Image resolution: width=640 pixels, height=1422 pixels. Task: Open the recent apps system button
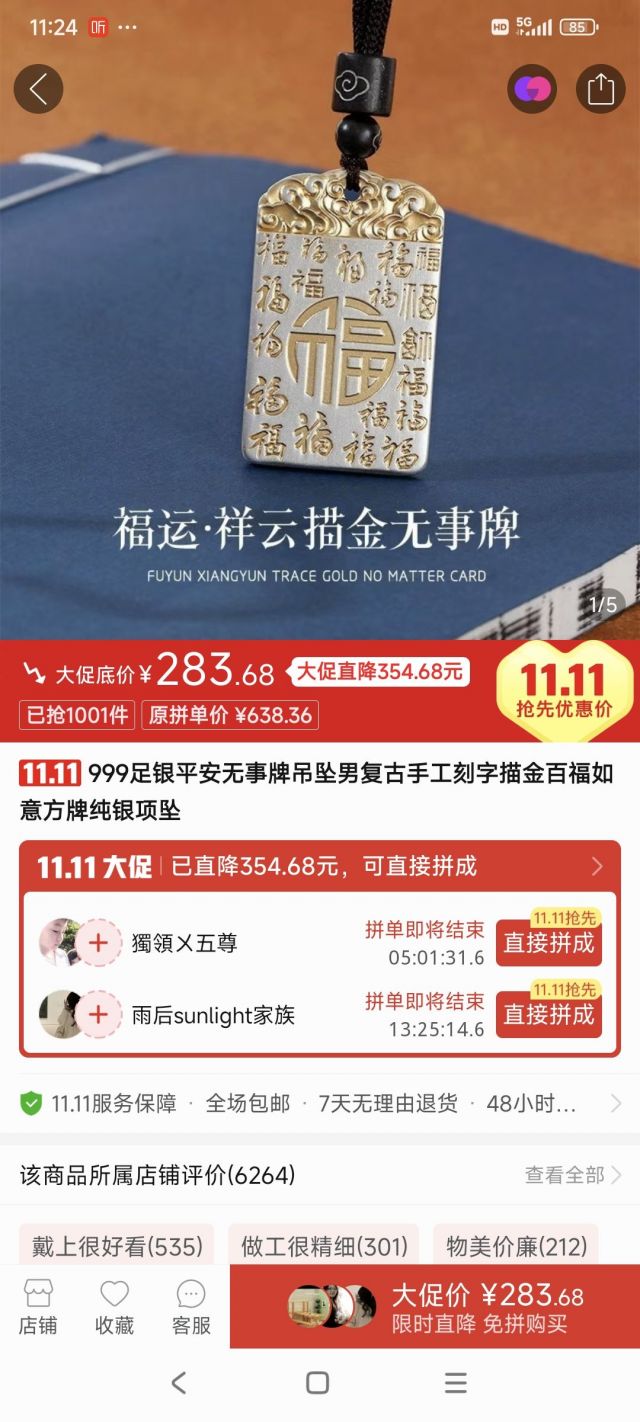[455, 1383]
